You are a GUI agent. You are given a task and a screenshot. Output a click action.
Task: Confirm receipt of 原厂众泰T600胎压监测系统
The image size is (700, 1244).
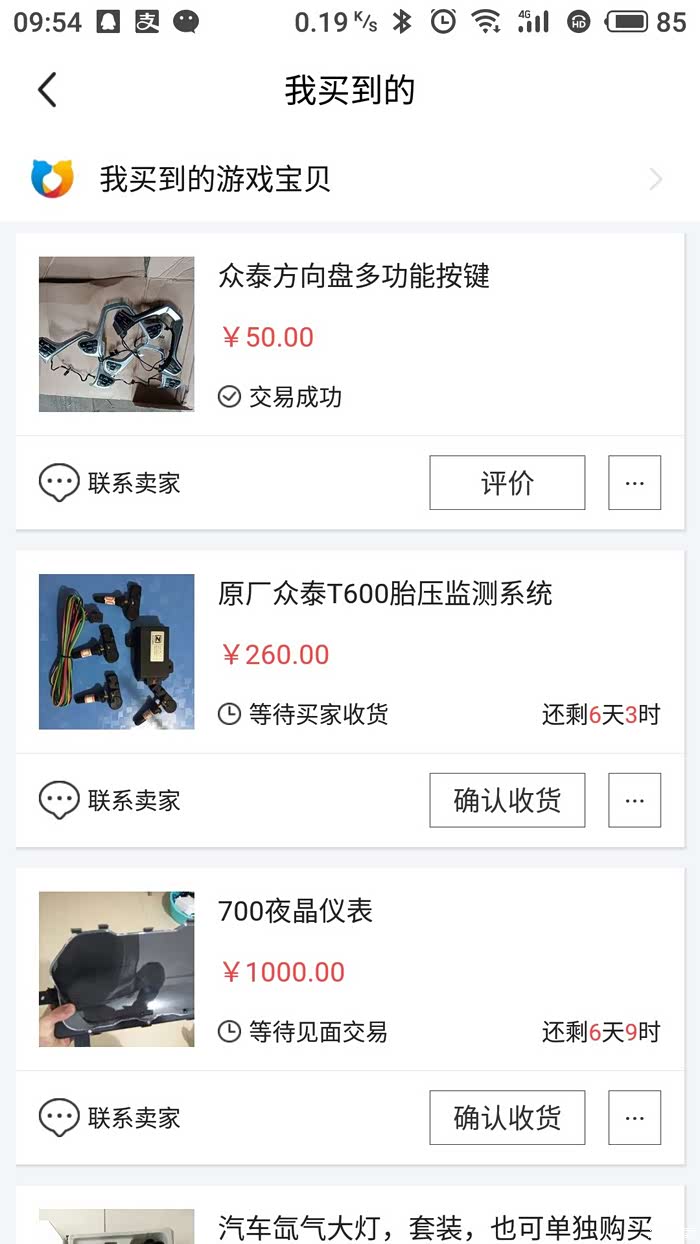[507, 800]
